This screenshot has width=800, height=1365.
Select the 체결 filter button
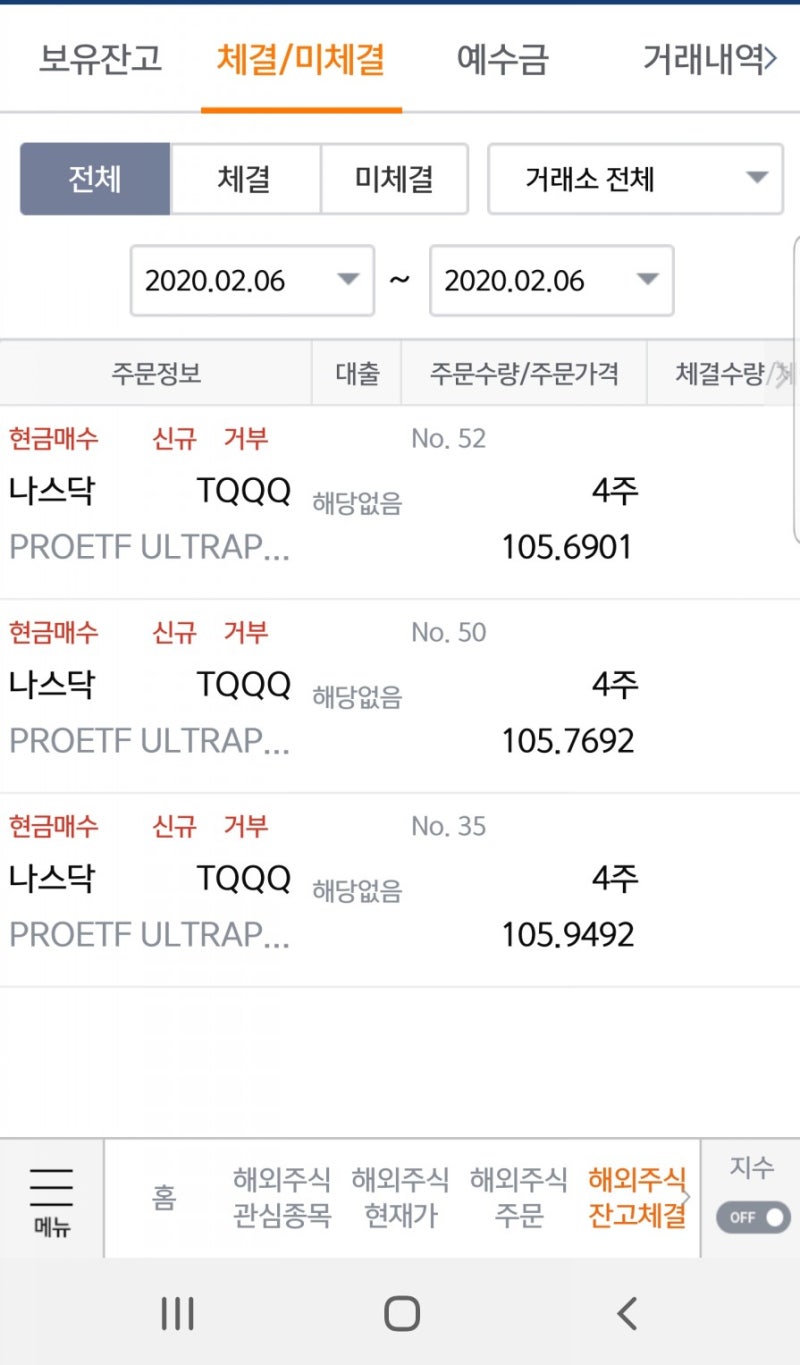click(x=245, y=179)
